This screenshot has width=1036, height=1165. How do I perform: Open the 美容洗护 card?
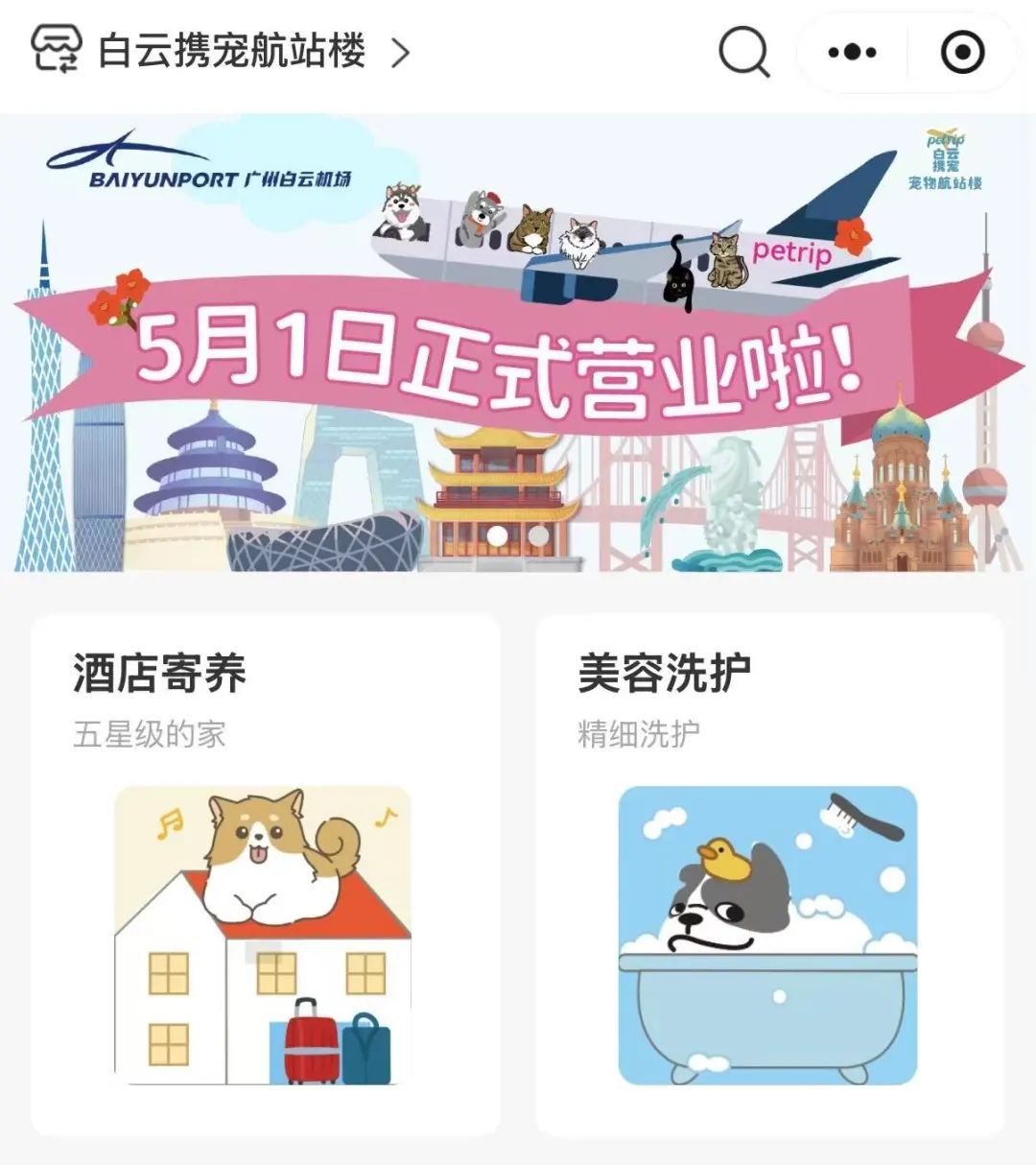click(769, 873)
